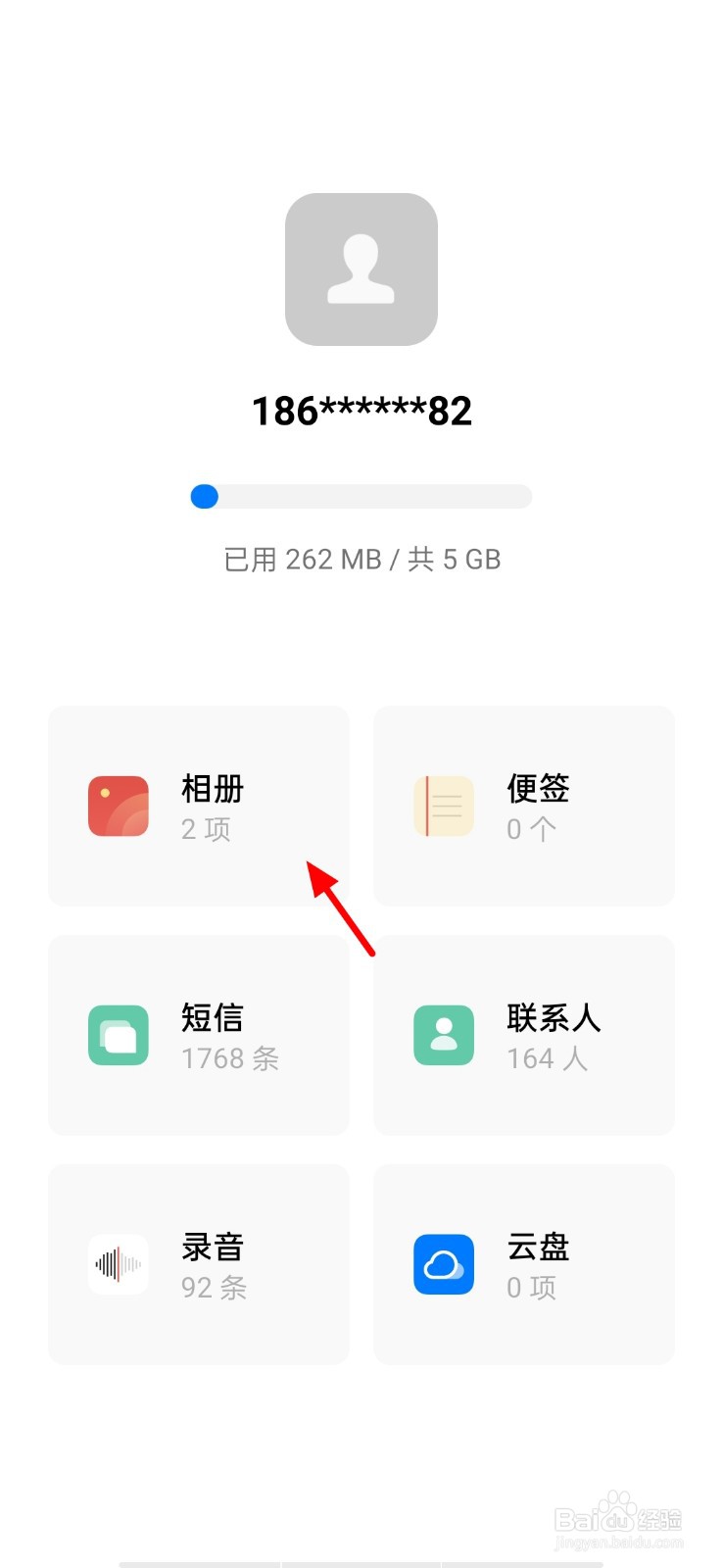This screenshot has height=1568, width=723.
Task: Tap the storage usage progress bar
Action: coord(361,497)
